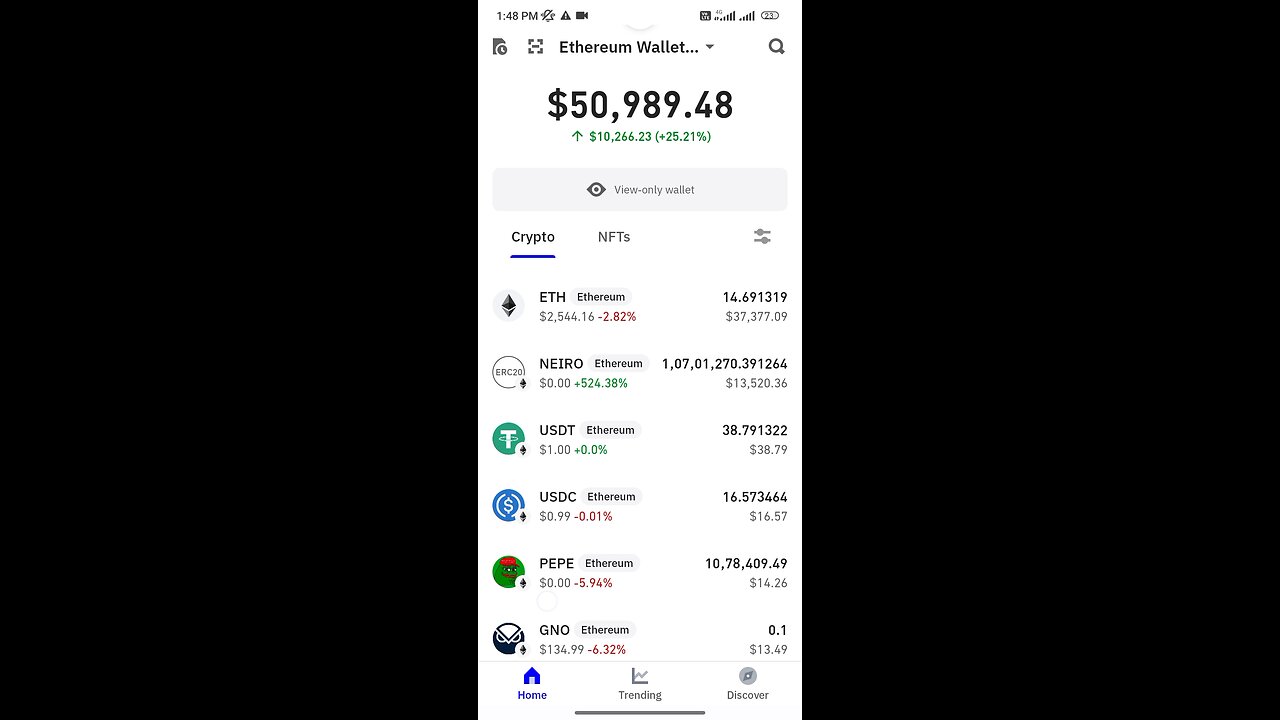Open the NEIRO token row
This screenshot has height=720, width=1280.
640,373
